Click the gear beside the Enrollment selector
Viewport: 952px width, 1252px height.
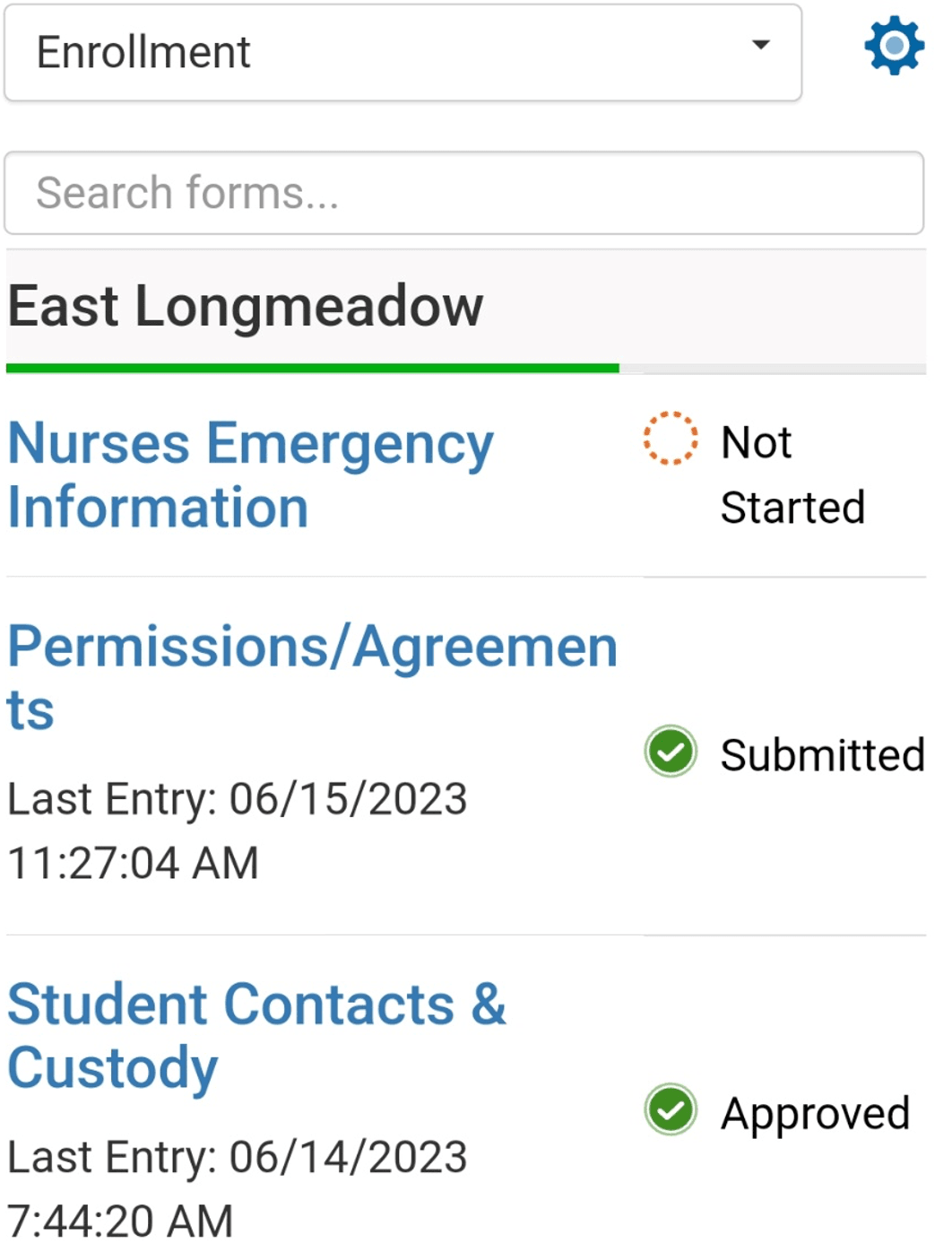pos(892,43)
